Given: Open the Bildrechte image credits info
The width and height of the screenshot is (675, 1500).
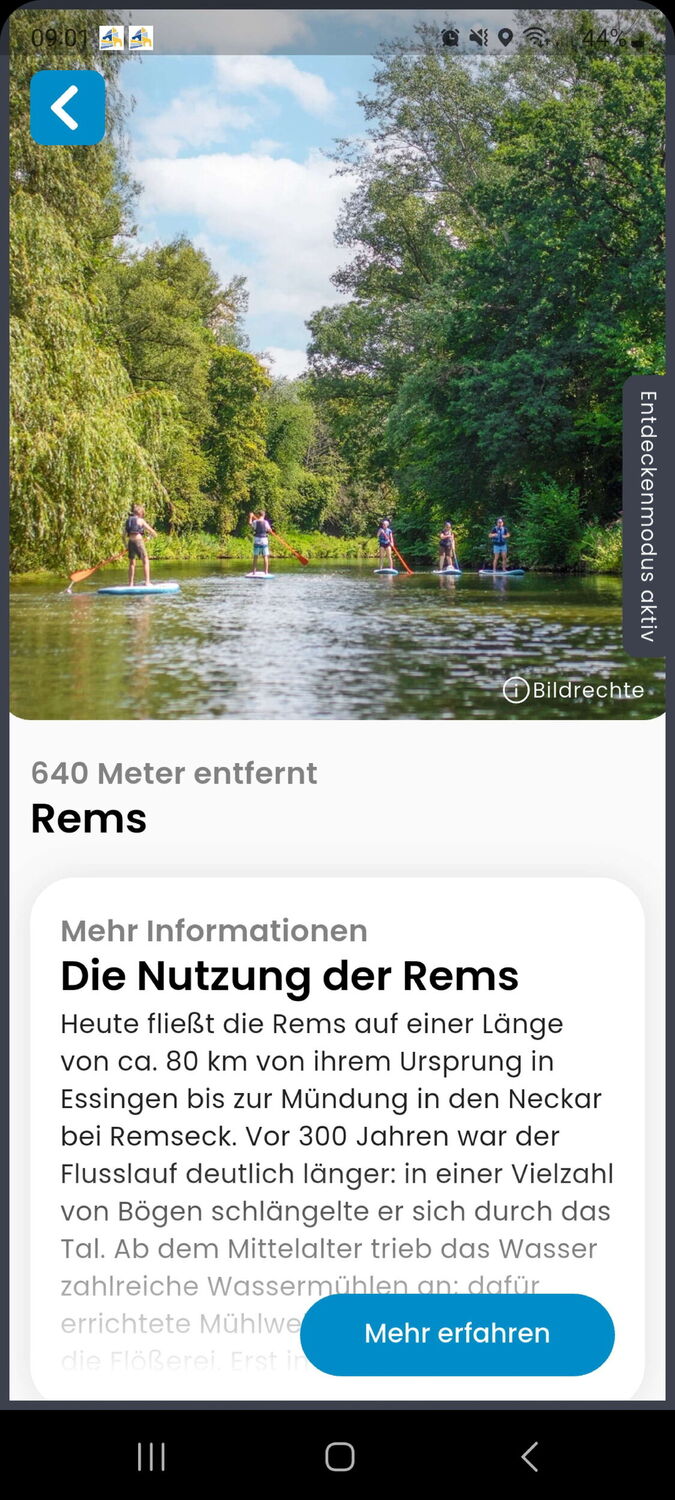Looking at the screenshot, I should click(x=573, y=690).
